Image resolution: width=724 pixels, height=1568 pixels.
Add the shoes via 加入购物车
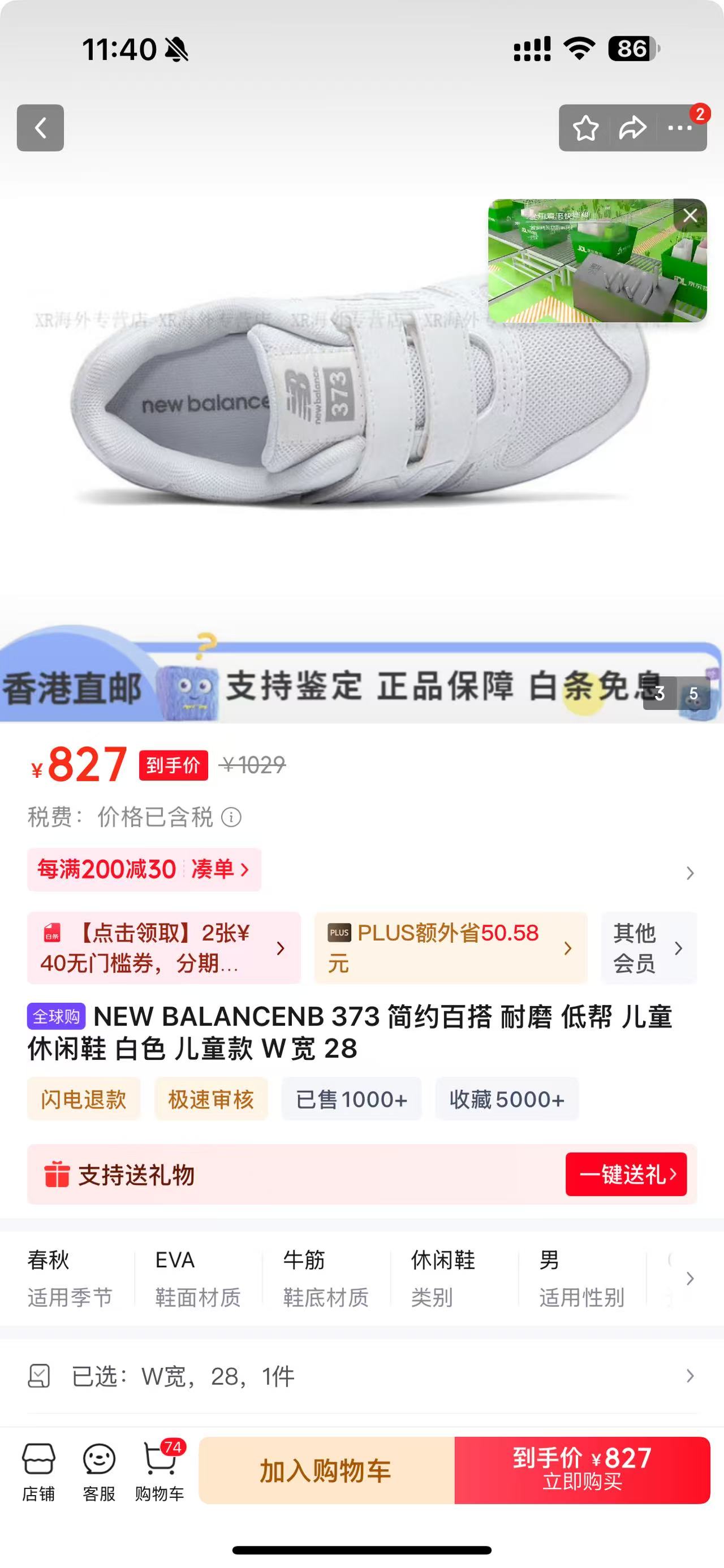coord(326,1471)
